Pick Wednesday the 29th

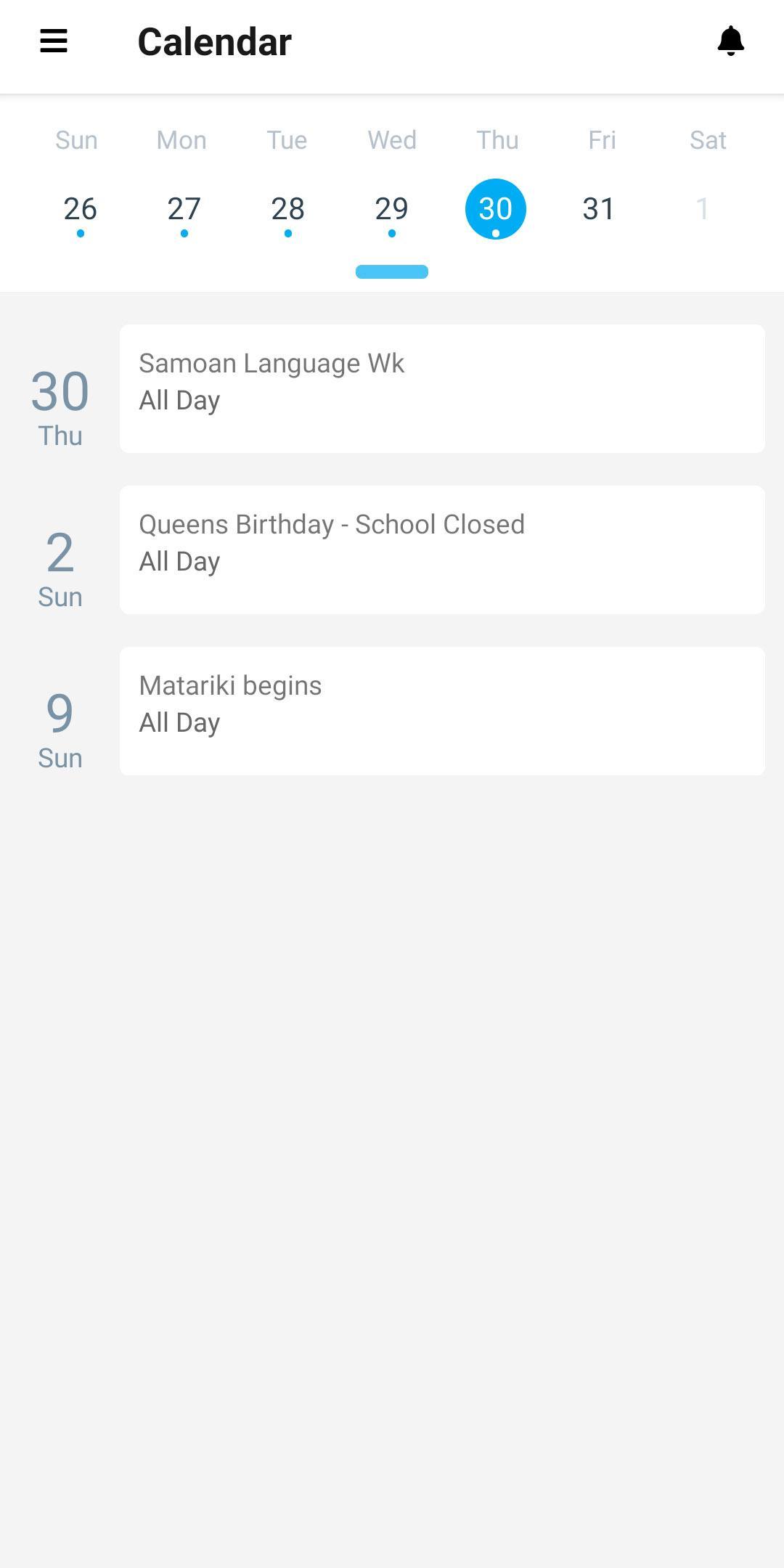coord(392,209)
